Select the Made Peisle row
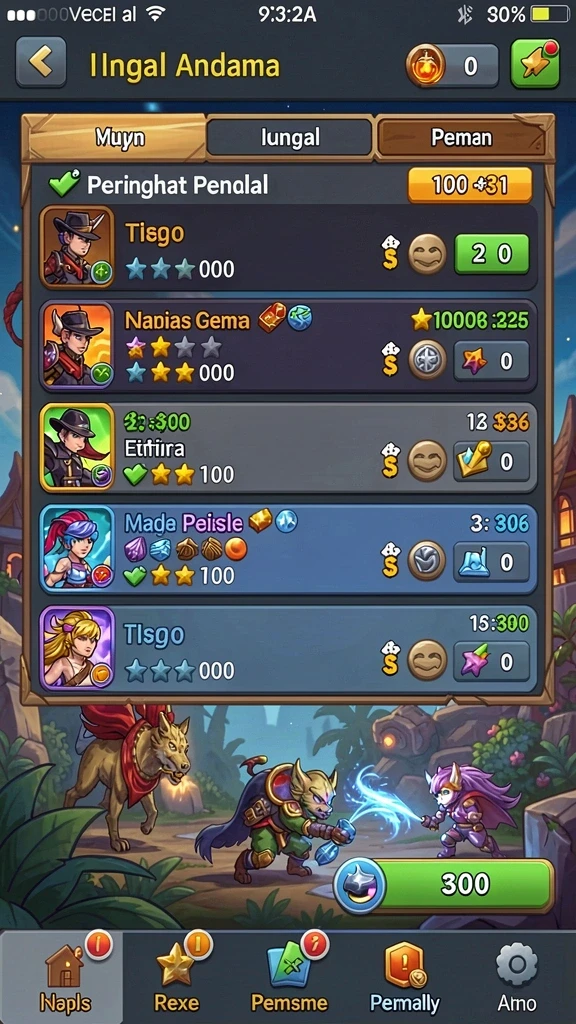 pos(288,549)
